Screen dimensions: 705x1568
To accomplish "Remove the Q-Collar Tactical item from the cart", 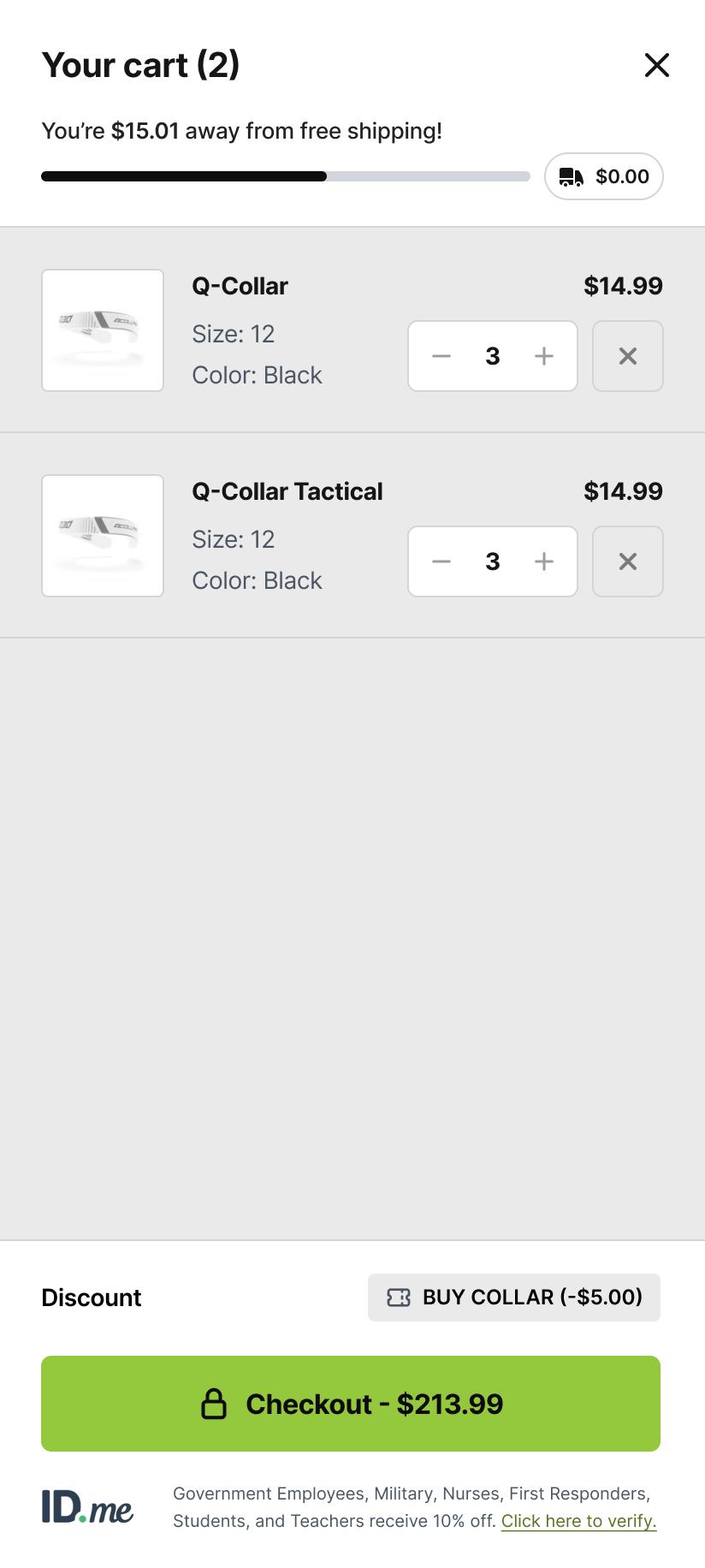I will tap(627, 561).
